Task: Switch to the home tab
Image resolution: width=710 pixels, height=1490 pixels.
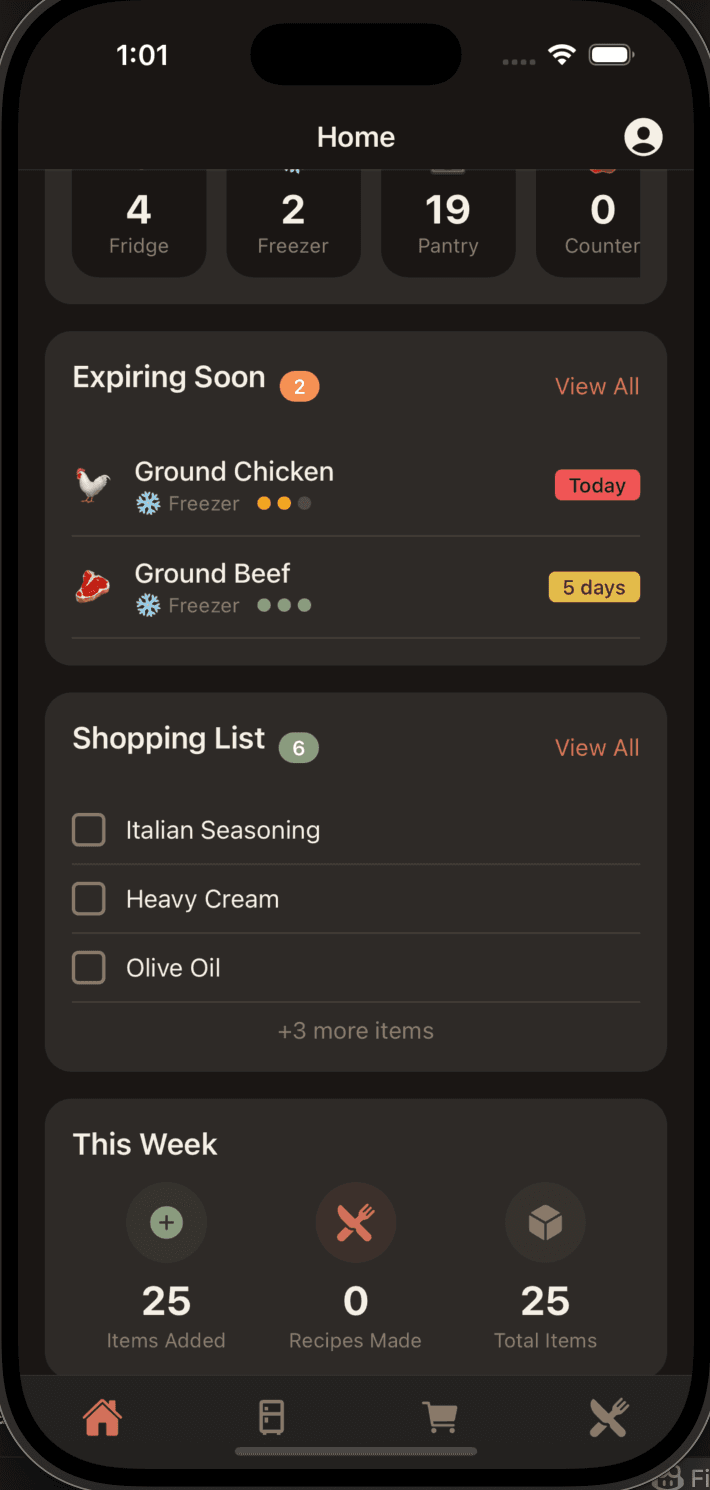Action: pos(103,1417)
